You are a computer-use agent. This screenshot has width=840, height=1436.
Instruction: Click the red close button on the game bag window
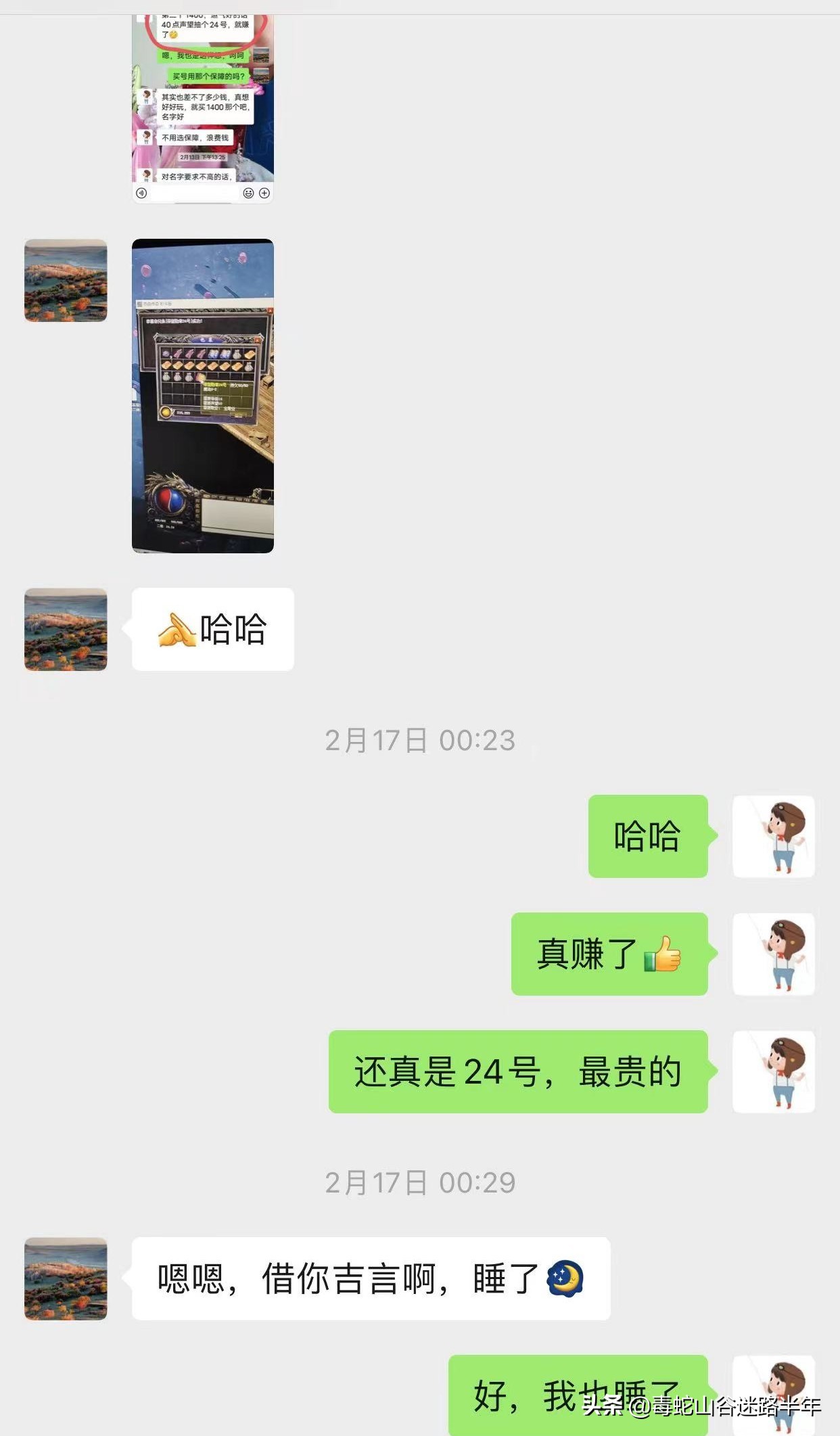tap(257, 339)
